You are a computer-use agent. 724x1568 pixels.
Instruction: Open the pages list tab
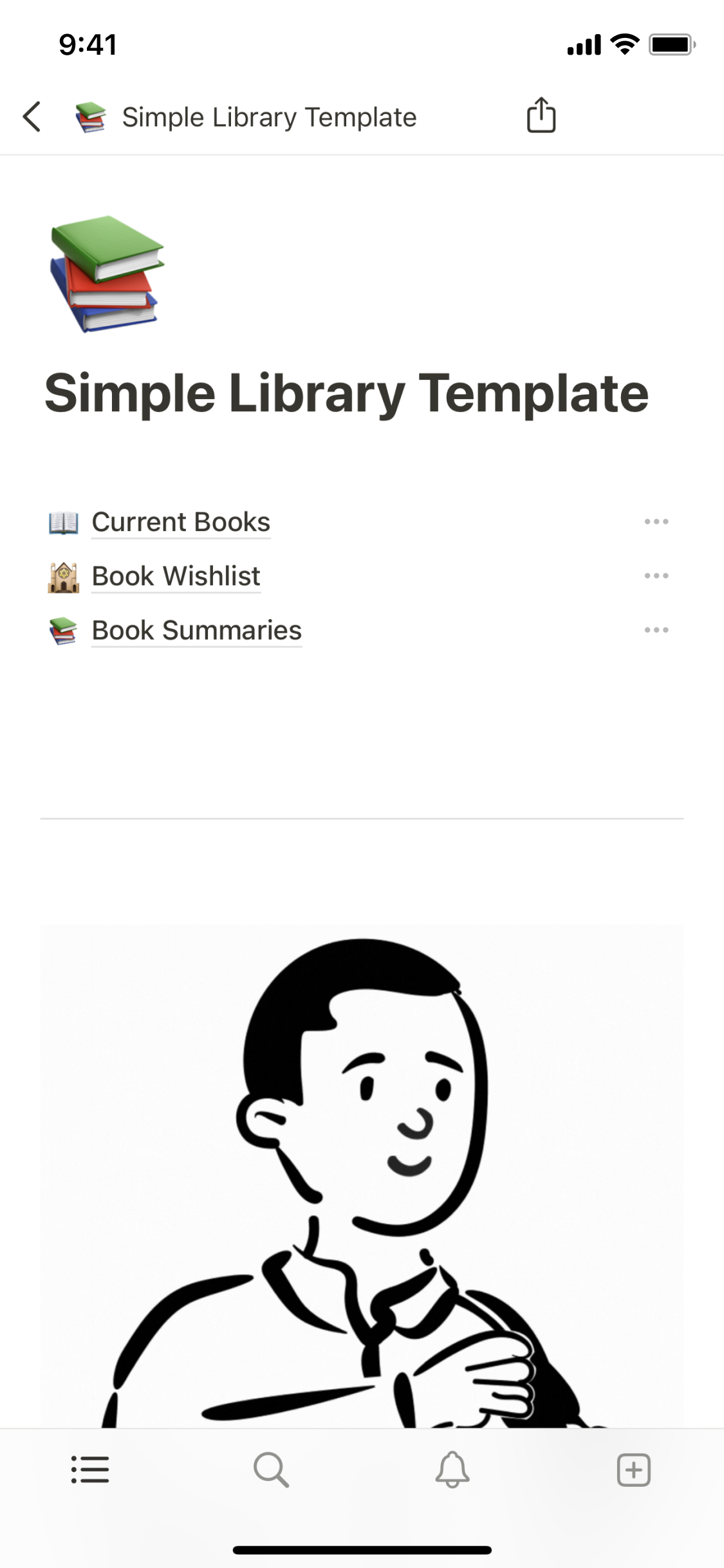(x=90, y=1470)
